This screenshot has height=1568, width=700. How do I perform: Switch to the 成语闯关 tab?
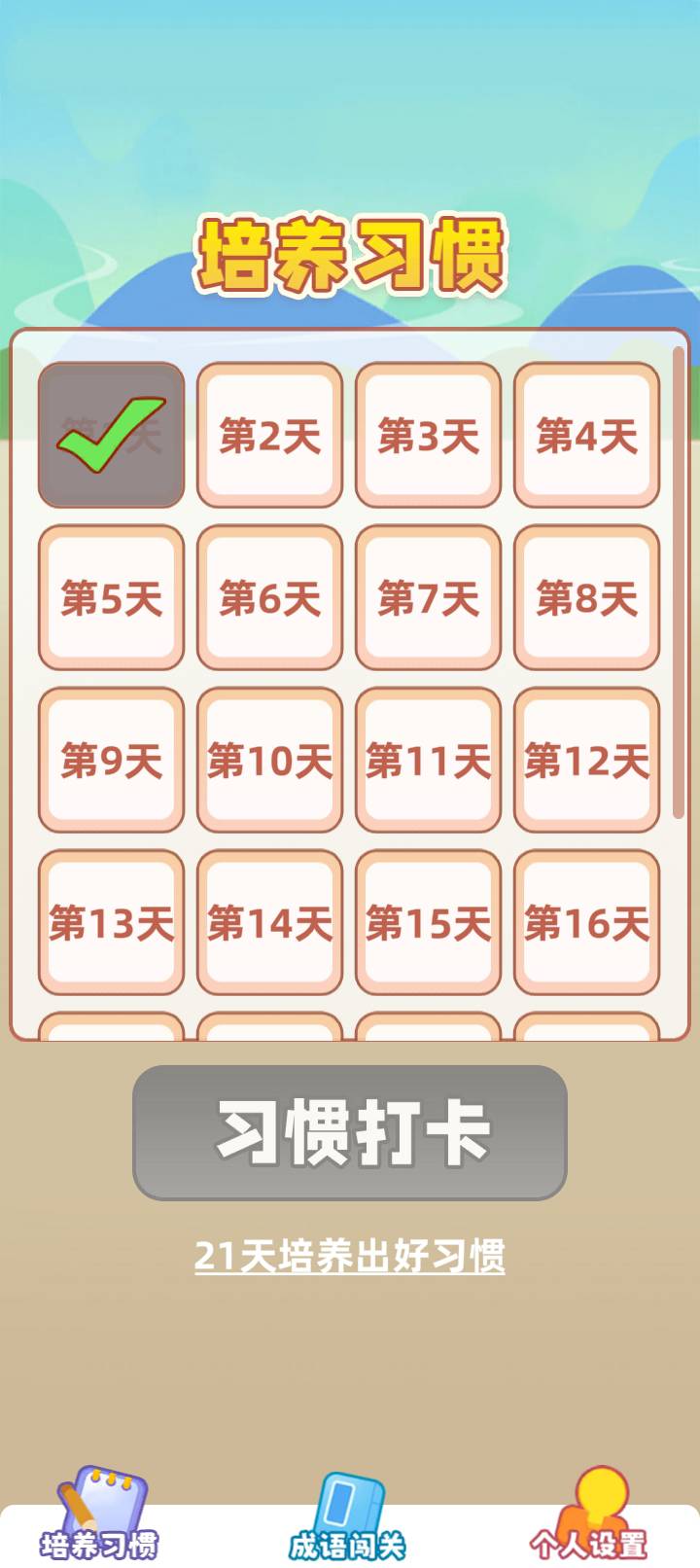[x=348, y=1521]
